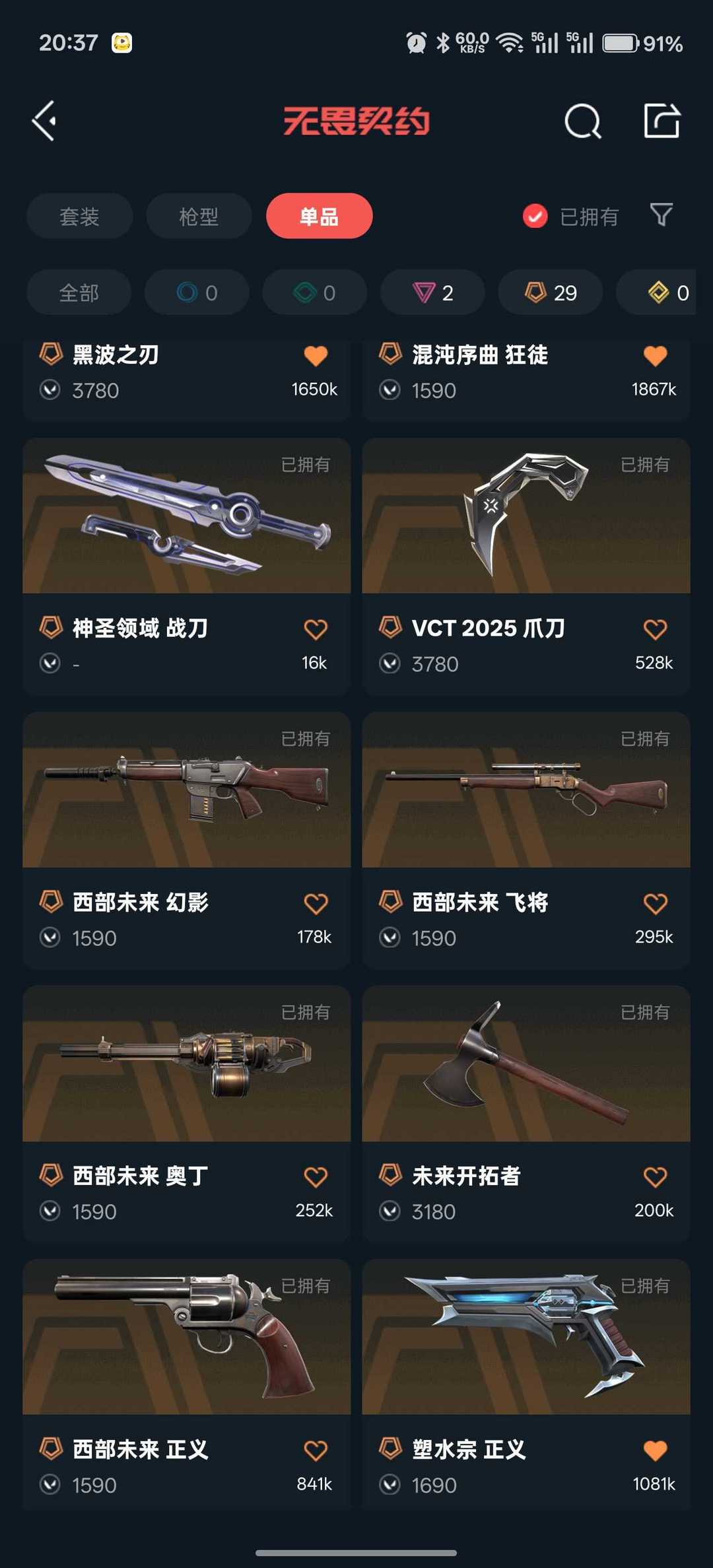Like the 西部未来 幻影 skin

[x=316, y=903]
